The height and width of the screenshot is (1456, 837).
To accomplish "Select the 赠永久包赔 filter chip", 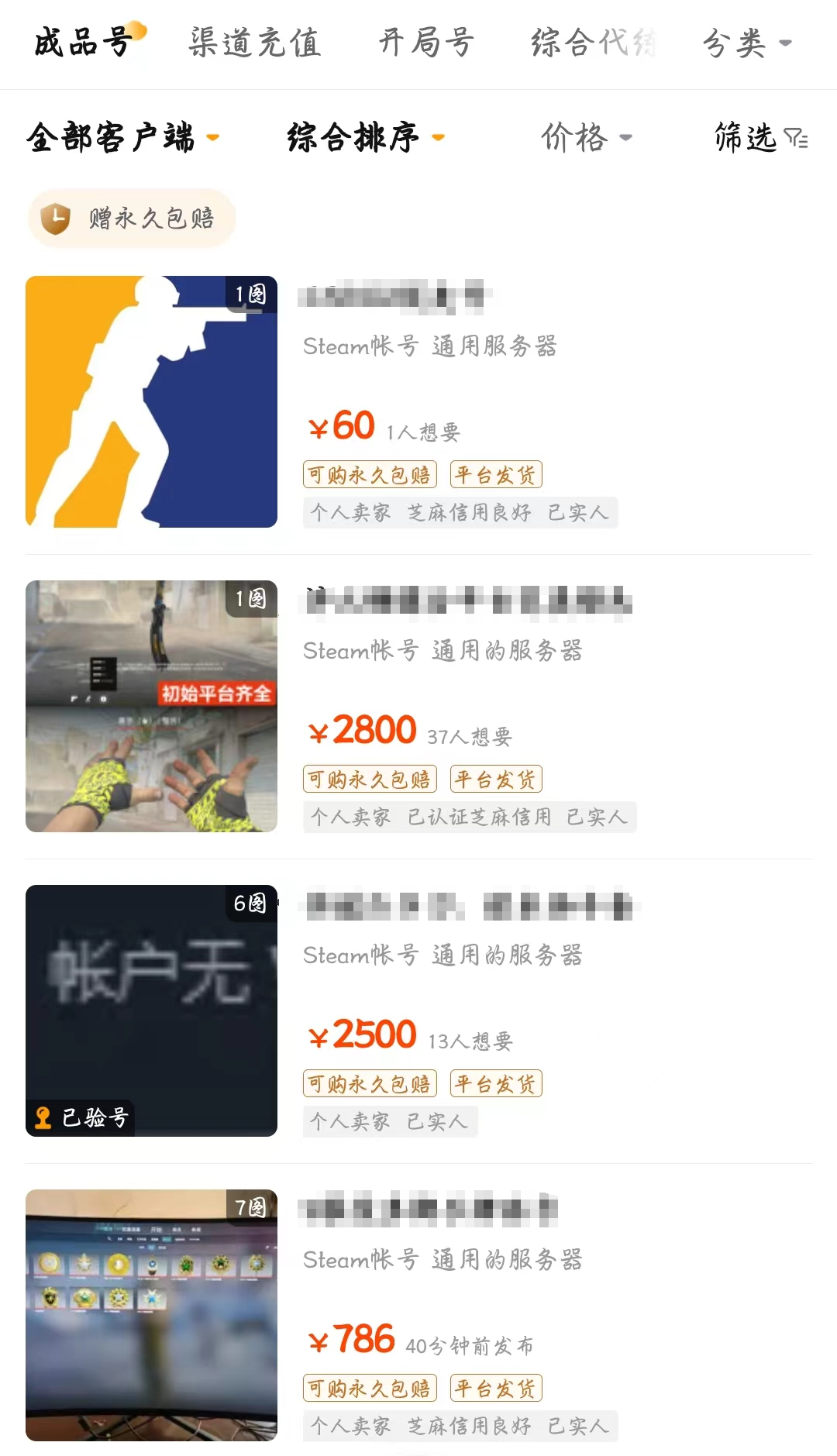I will tap(132, 219).
